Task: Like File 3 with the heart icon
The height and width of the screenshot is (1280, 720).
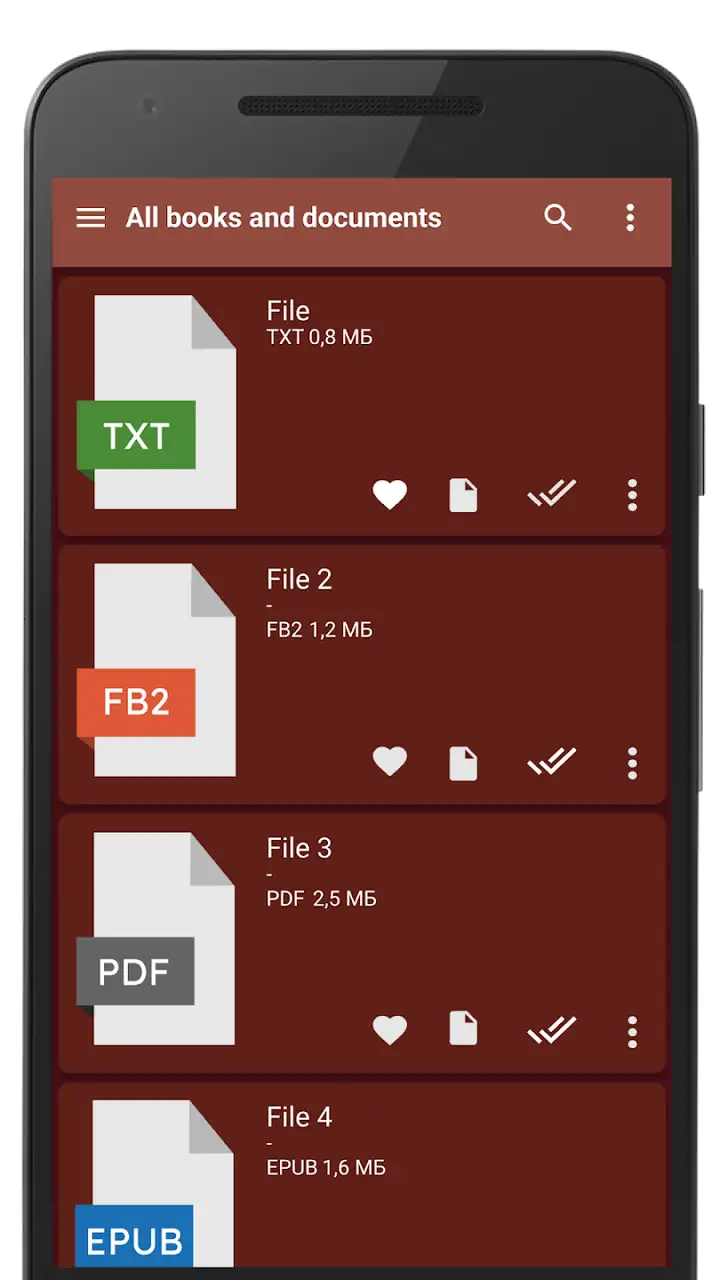Action: click(x=390, y=1030)
